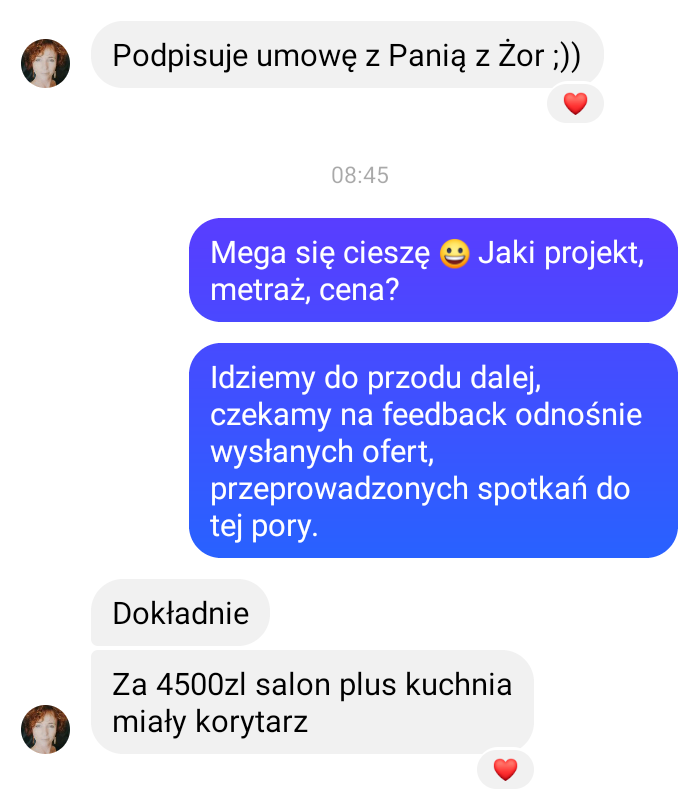The width and height of the screenshot is (700, 801).
Task: Tap the 'Dokładnie' message bubble
Action: (x=180, y=612)
